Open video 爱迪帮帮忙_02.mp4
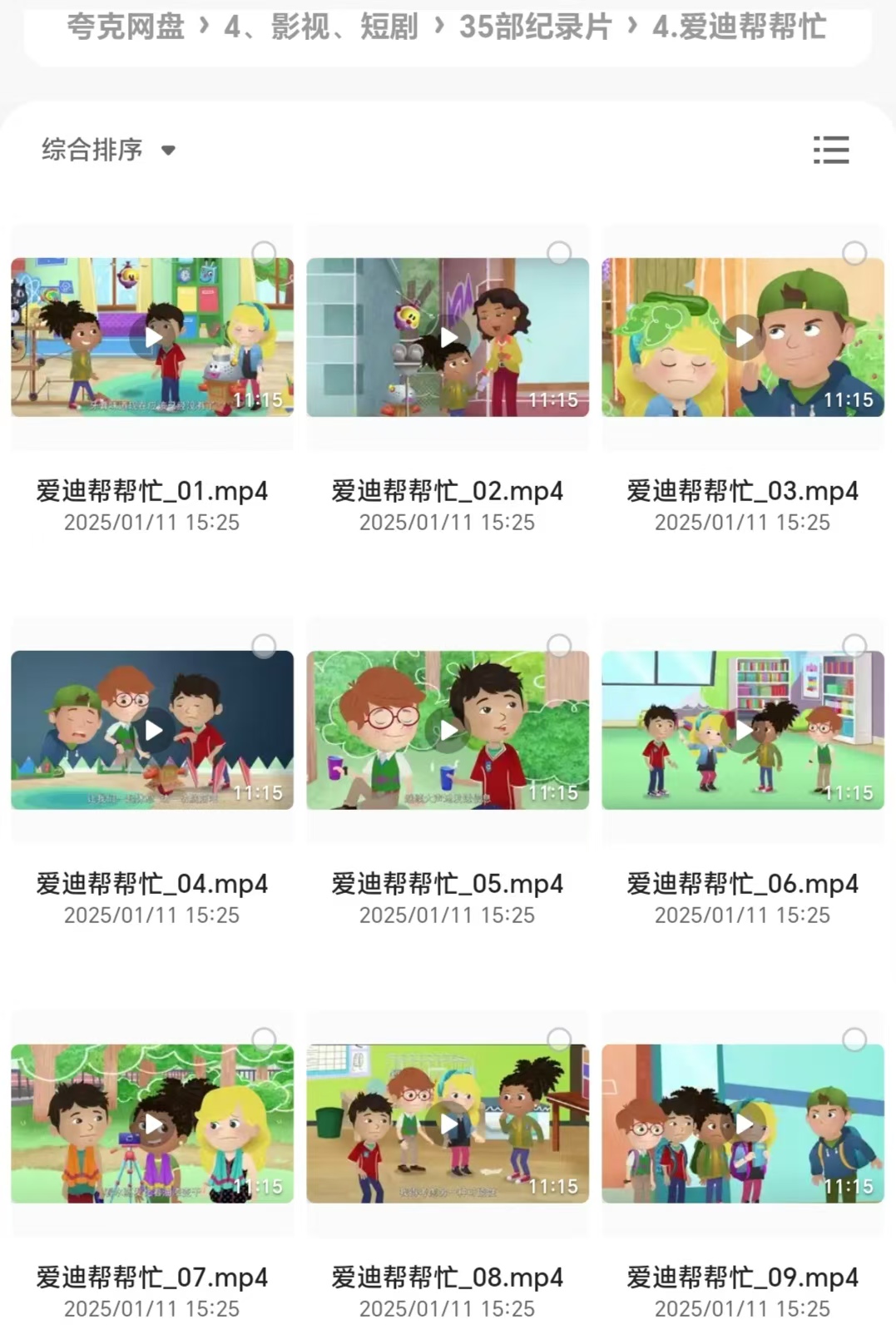 [448, 337]
